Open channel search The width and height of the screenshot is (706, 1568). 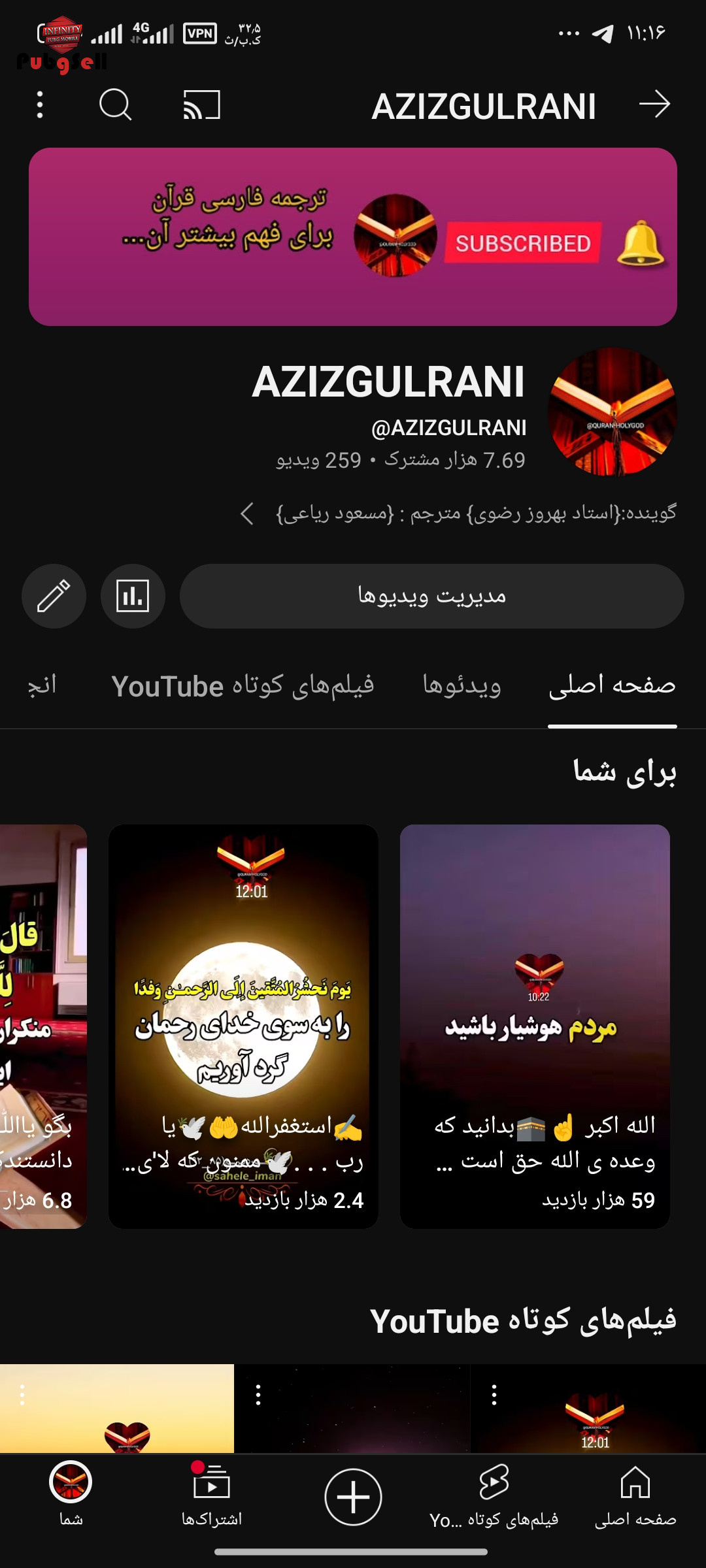(x=116, y=105)
